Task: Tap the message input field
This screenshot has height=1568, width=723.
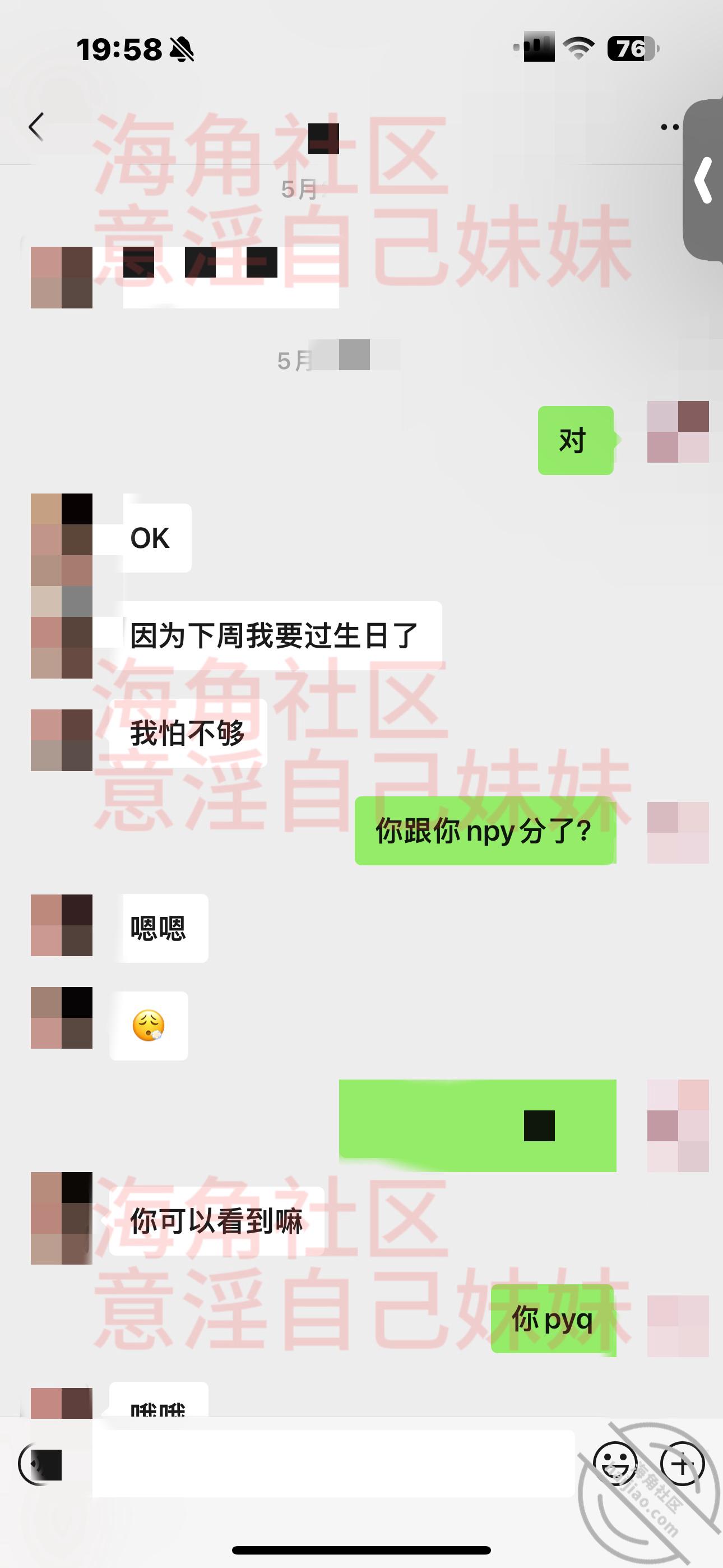Action: point(333,1464)
